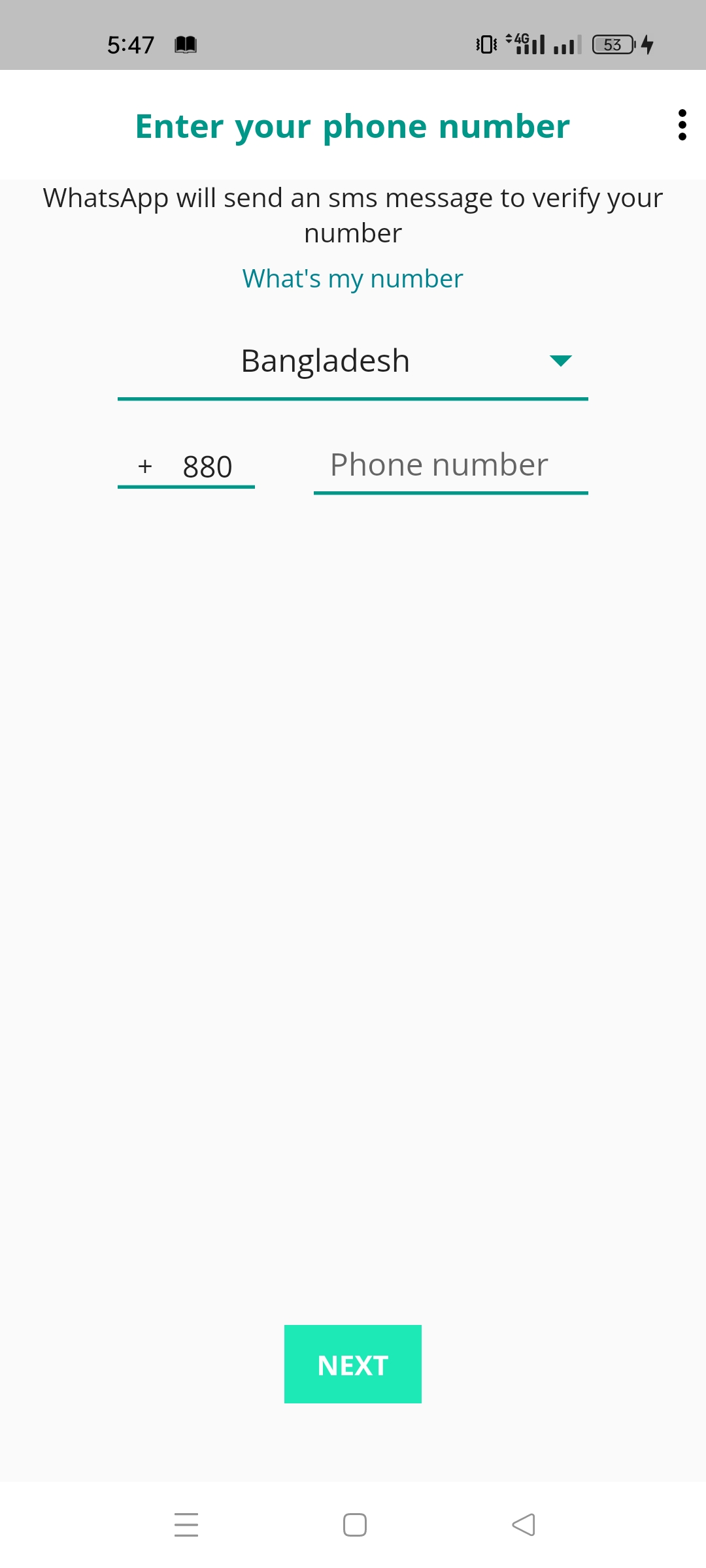This screenshot has width=706, height=1568.
Task: Open the Bangladesh country dropdown
Action: (353, 359)
